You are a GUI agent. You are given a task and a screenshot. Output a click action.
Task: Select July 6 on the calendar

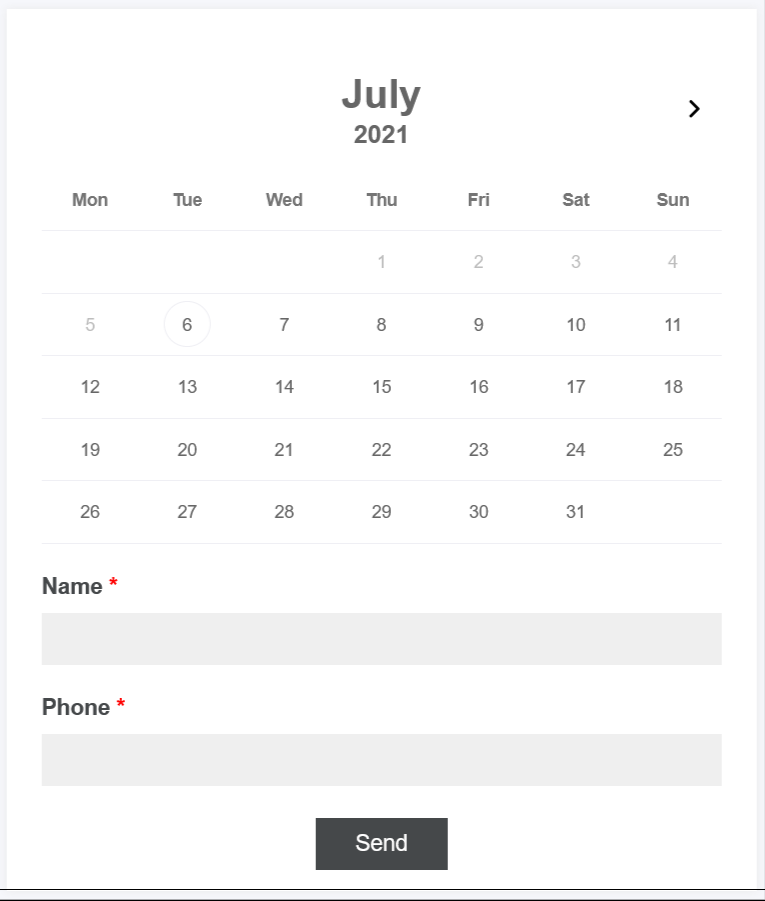pos(187,324)
